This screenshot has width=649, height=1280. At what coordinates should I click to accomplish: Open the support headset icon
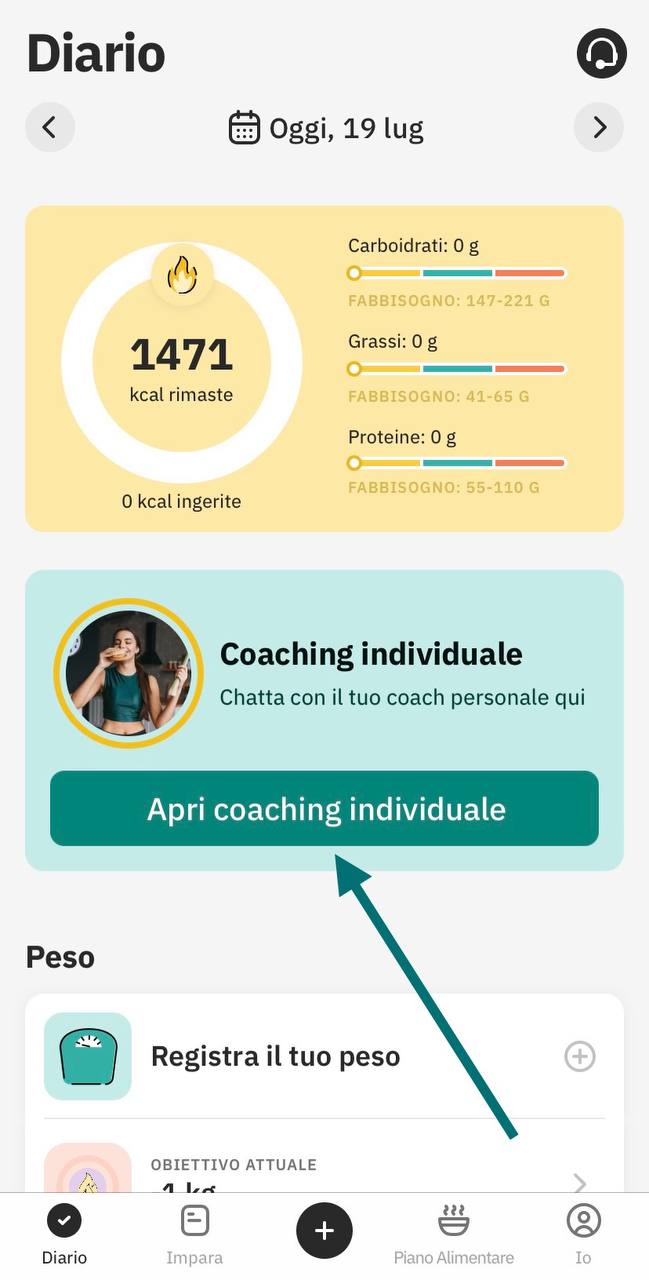pyautogui.click(x=601, y=53)
